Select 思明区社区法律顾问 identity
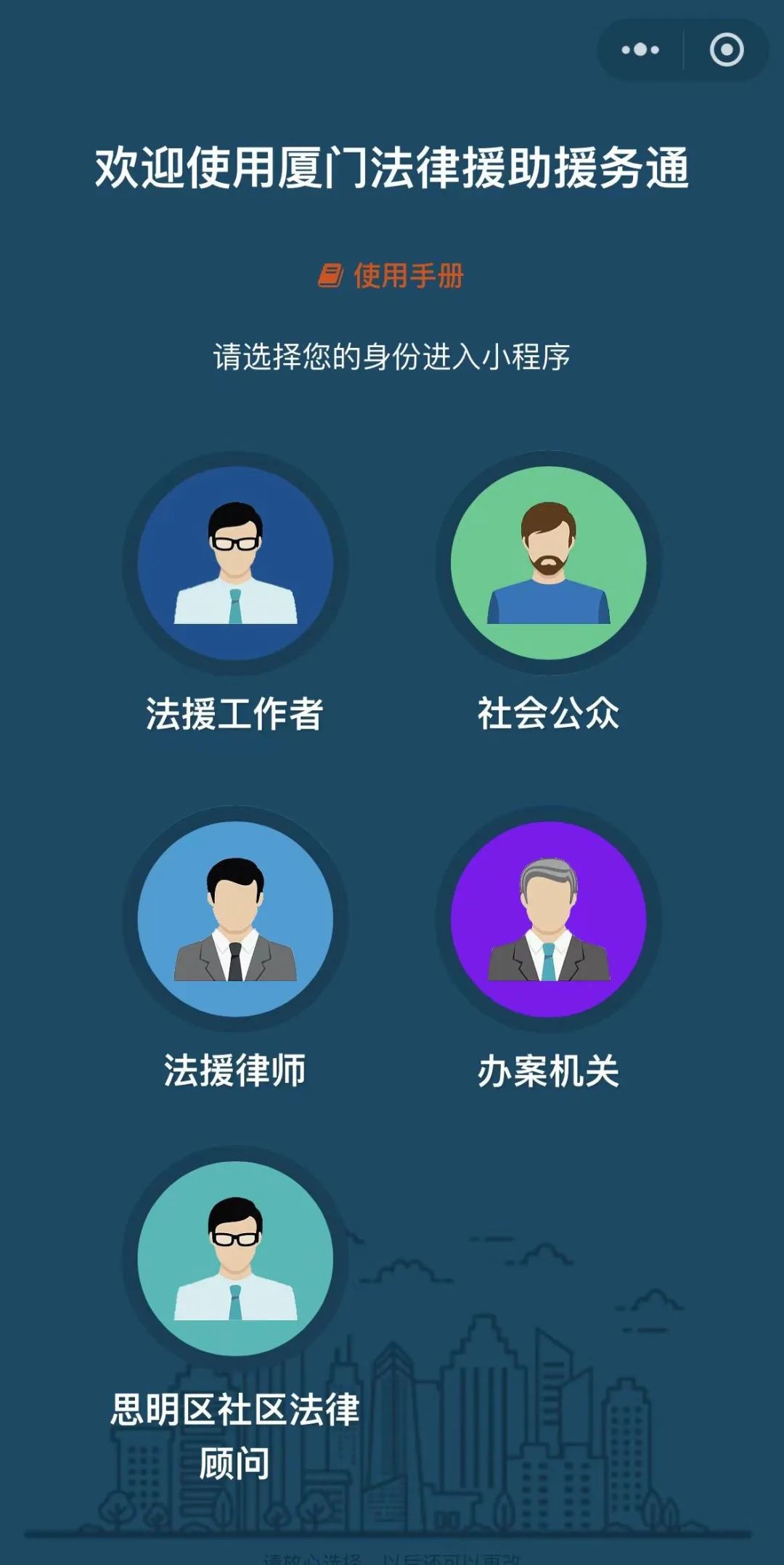784x1565 pixels. coord(235,1259)
